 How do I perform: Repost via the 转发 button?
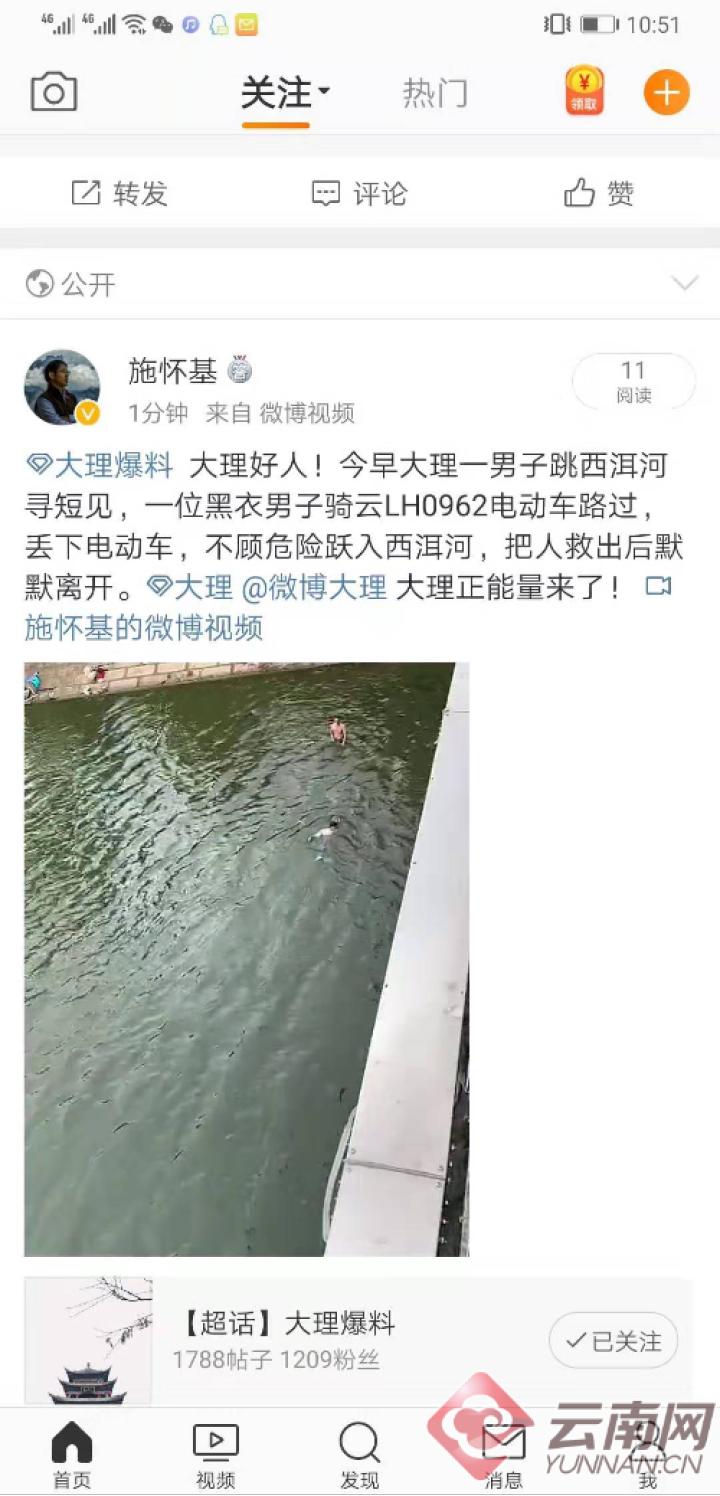[120, 193]
